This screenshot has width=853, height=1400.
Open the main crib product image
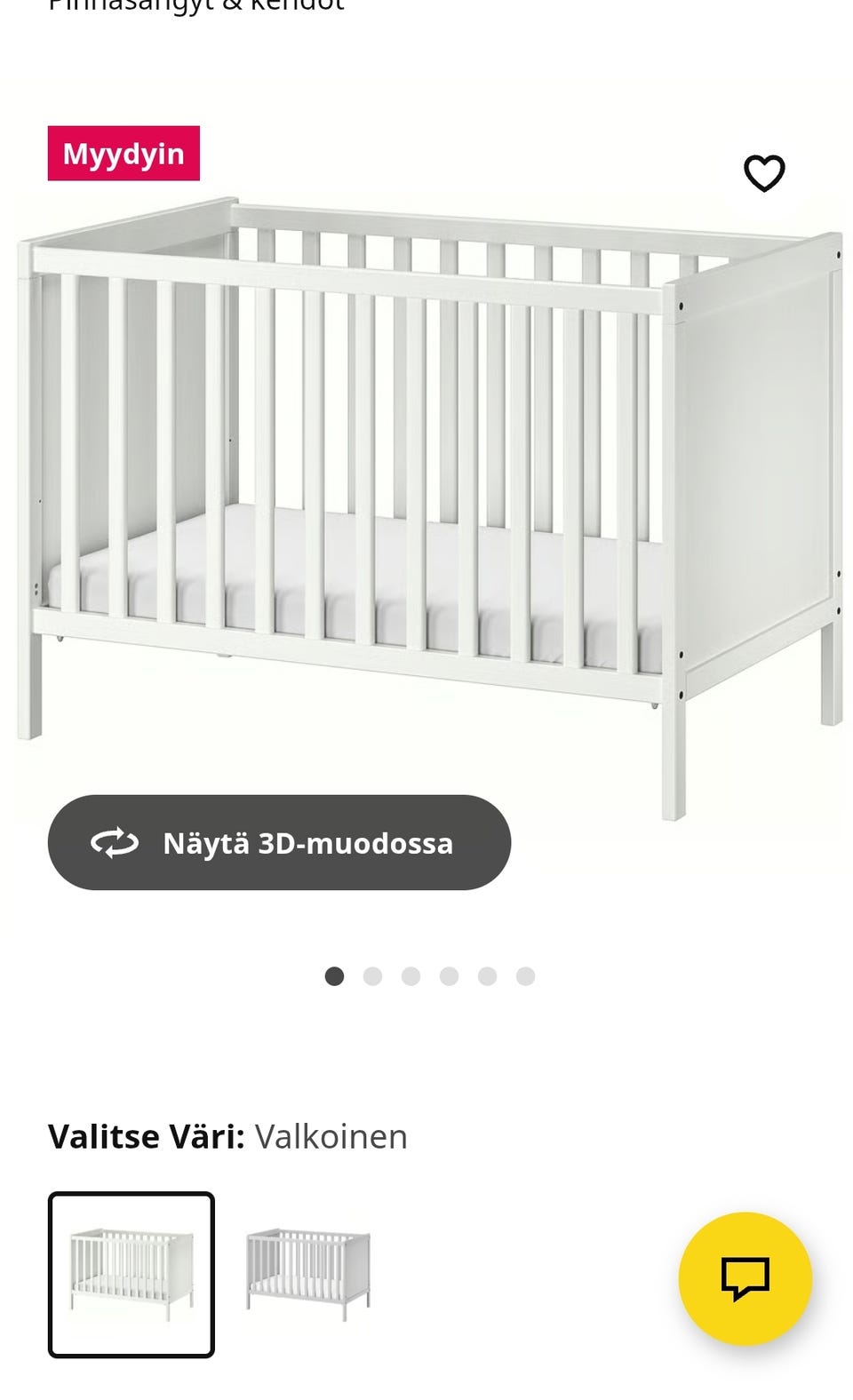click(430, 497)
